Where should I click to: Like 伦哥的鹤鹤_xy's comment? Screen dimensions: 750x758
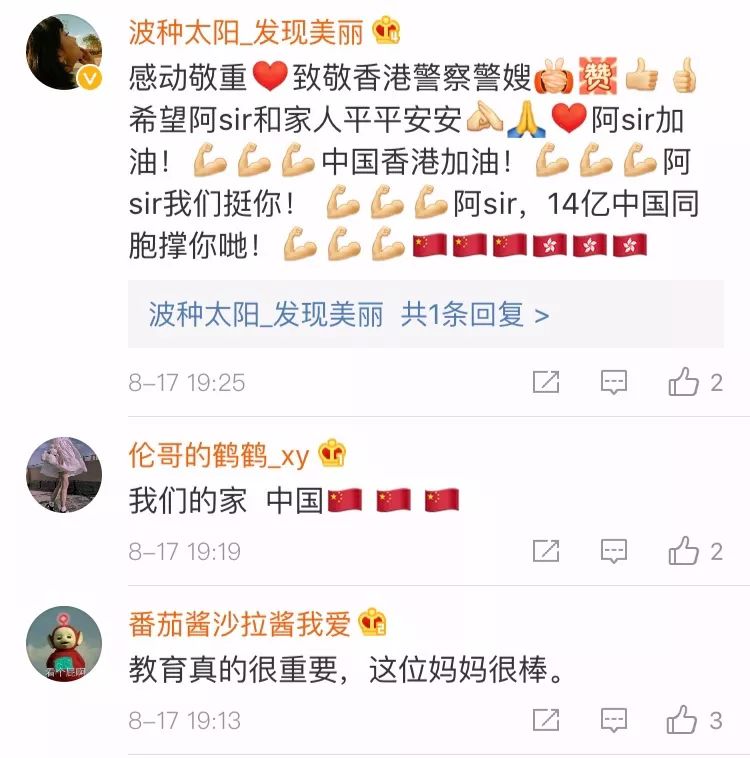coord(685,550)
